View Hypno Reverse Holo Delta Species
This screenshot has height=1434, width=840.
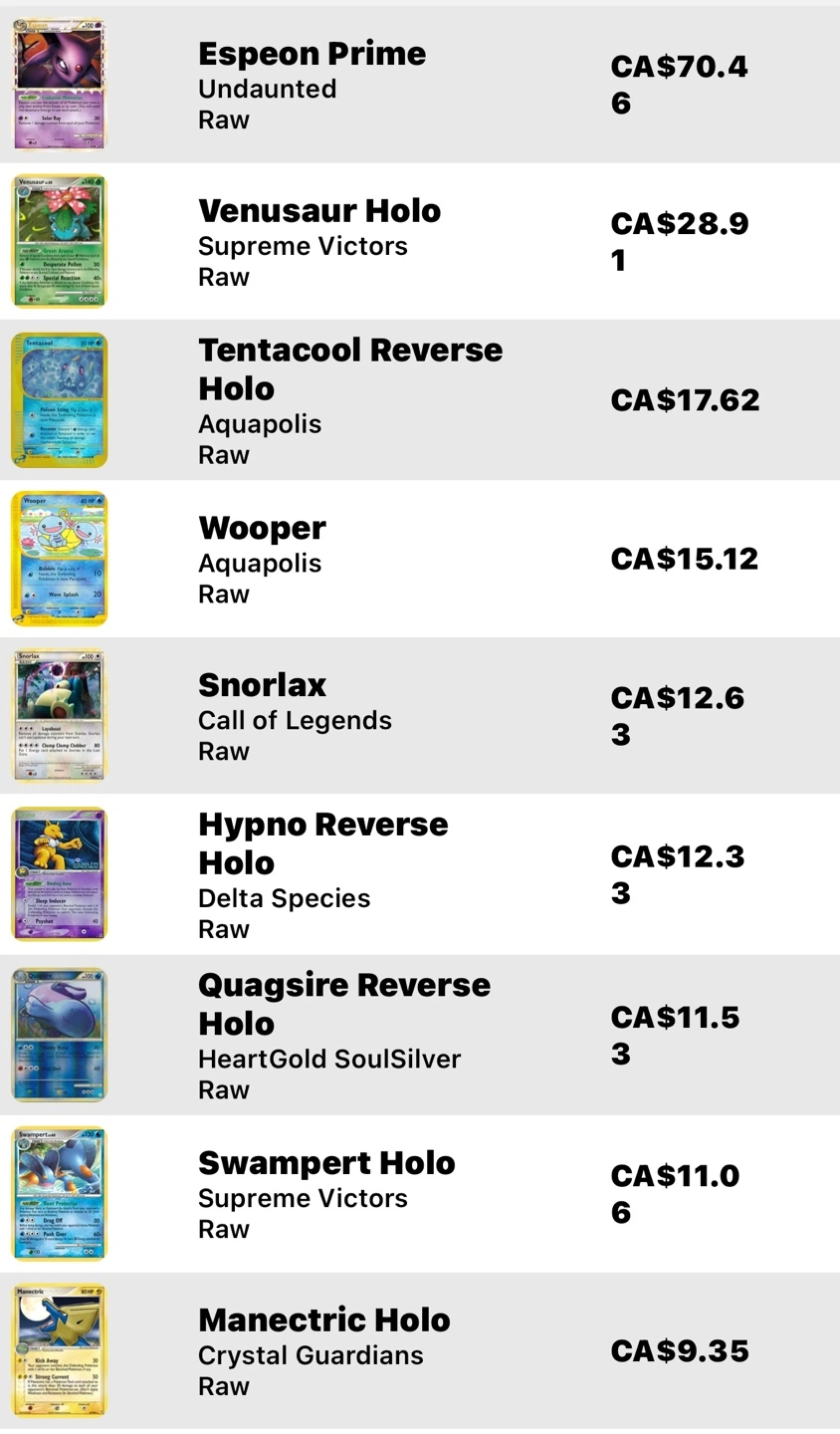point(420,874)
